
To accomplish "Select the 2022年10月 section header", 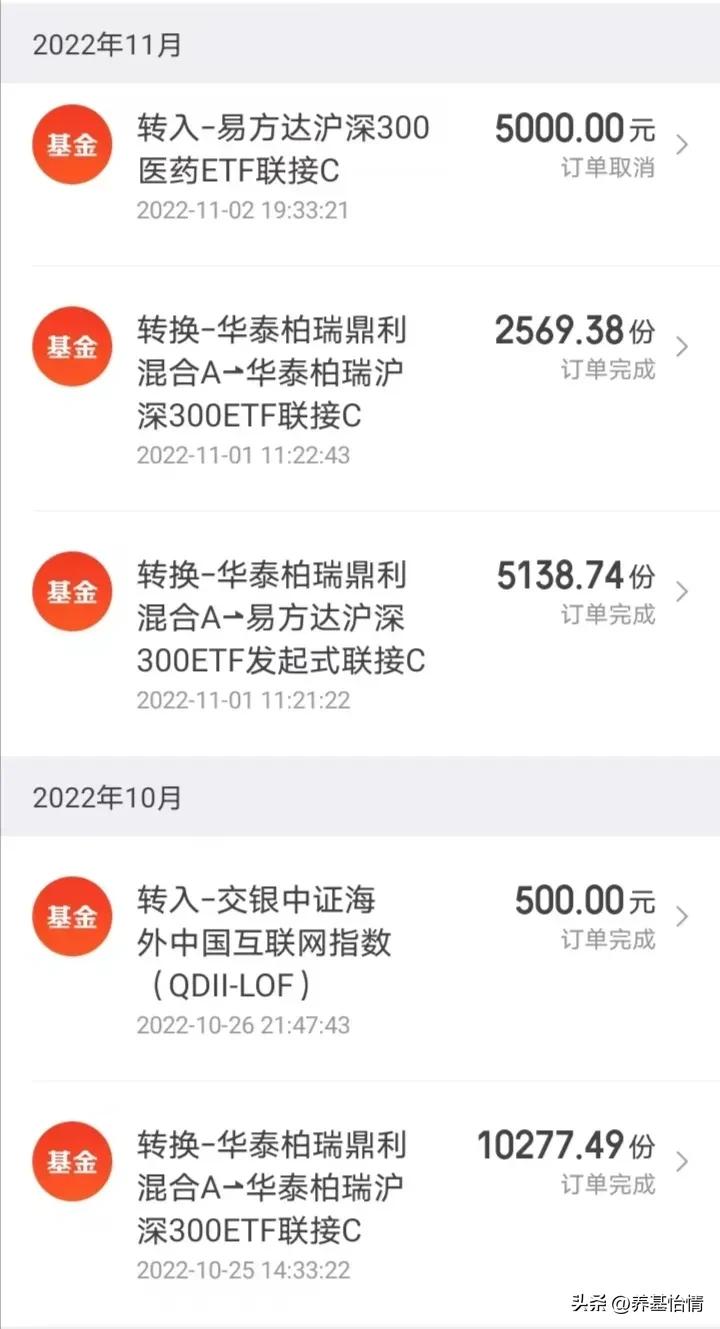I will click(x=107, y=798).
